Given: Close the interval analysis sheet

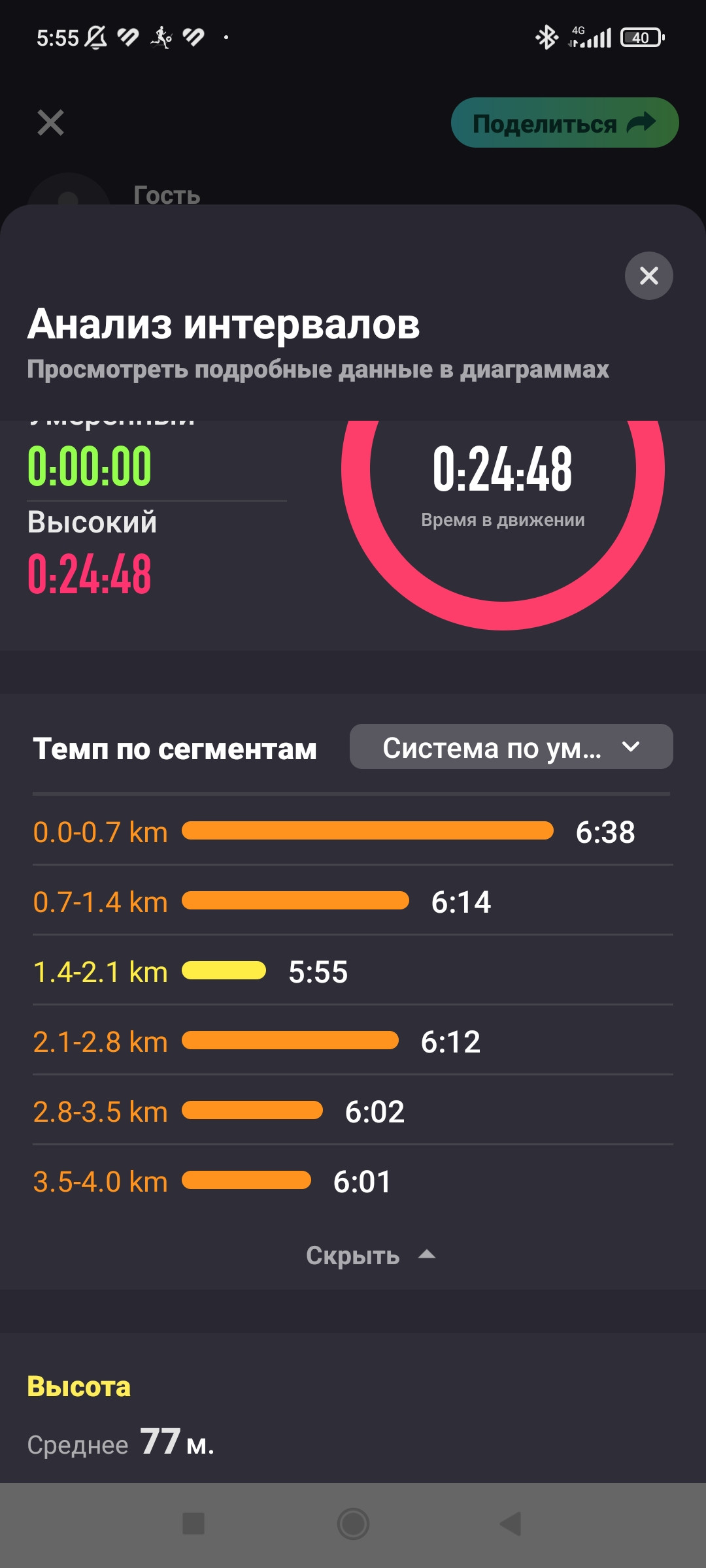Looking at the screenshot, I should (x=648, y=276).
